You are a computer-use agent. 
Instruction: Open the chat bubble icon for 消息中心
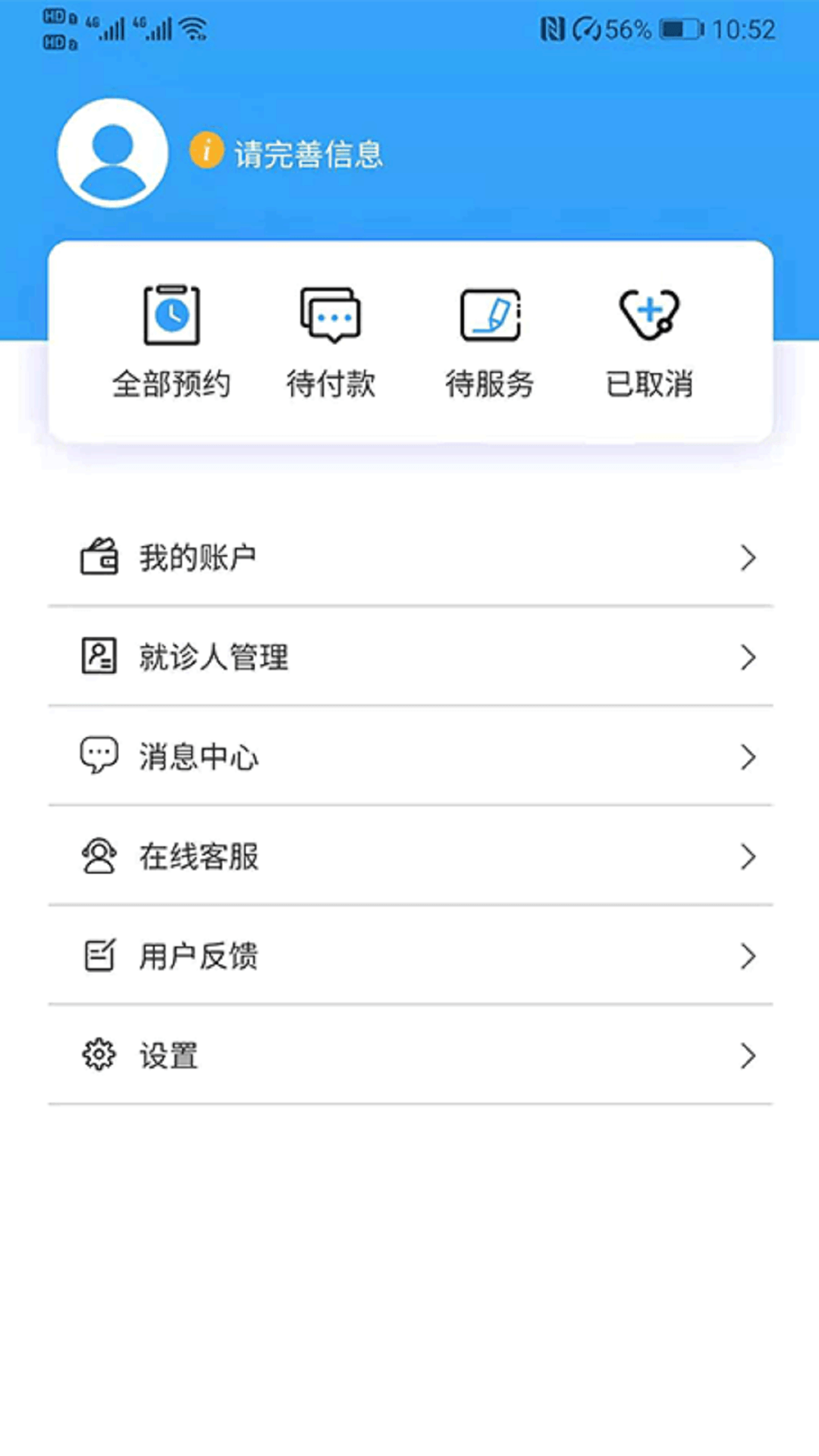[99, 756]
